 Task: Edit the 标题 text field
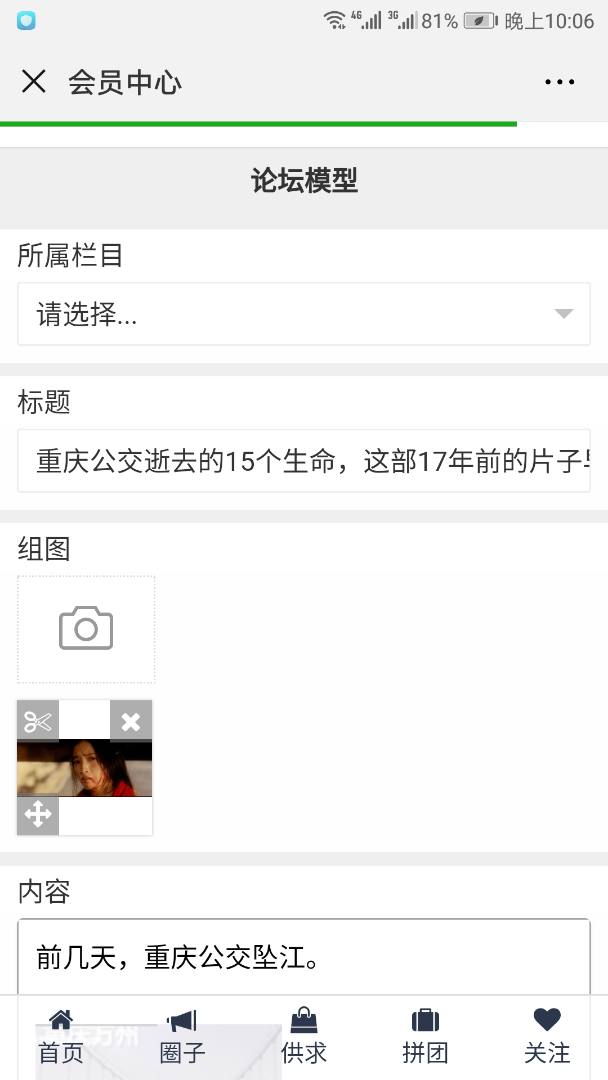click(303, 461)
